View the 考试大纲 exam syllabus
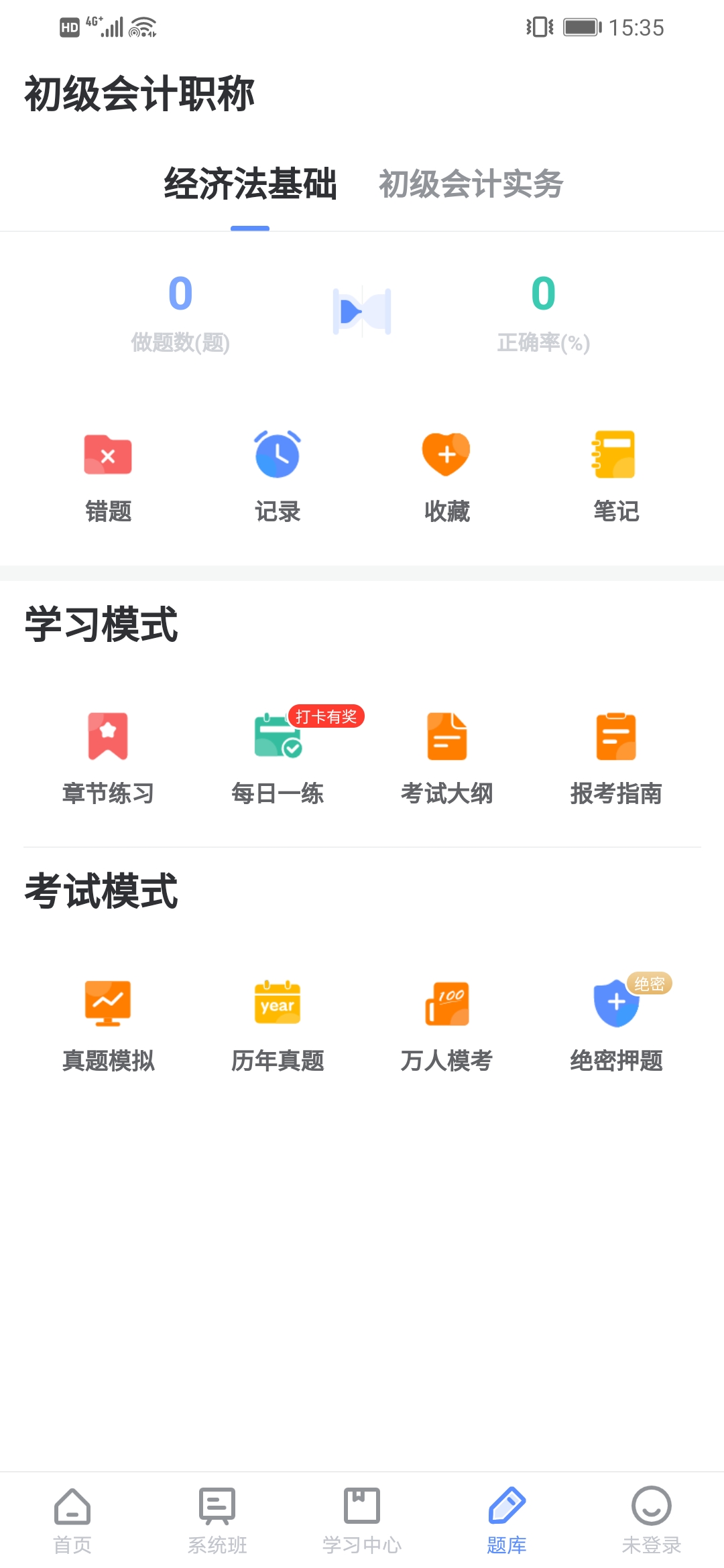724x1568 pixels. [x=446, y=757]
